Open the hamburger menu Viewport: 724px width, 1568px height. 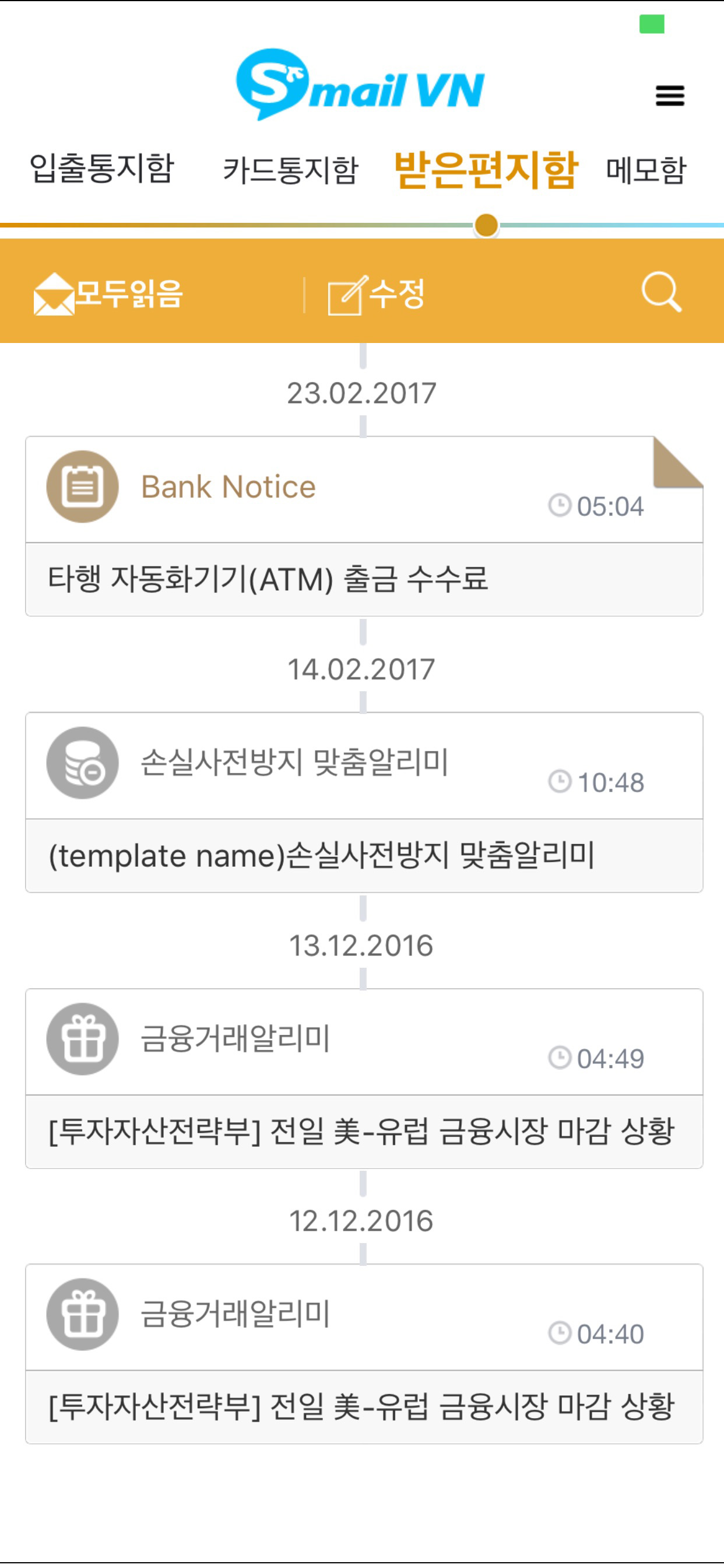tap(669, 96)
